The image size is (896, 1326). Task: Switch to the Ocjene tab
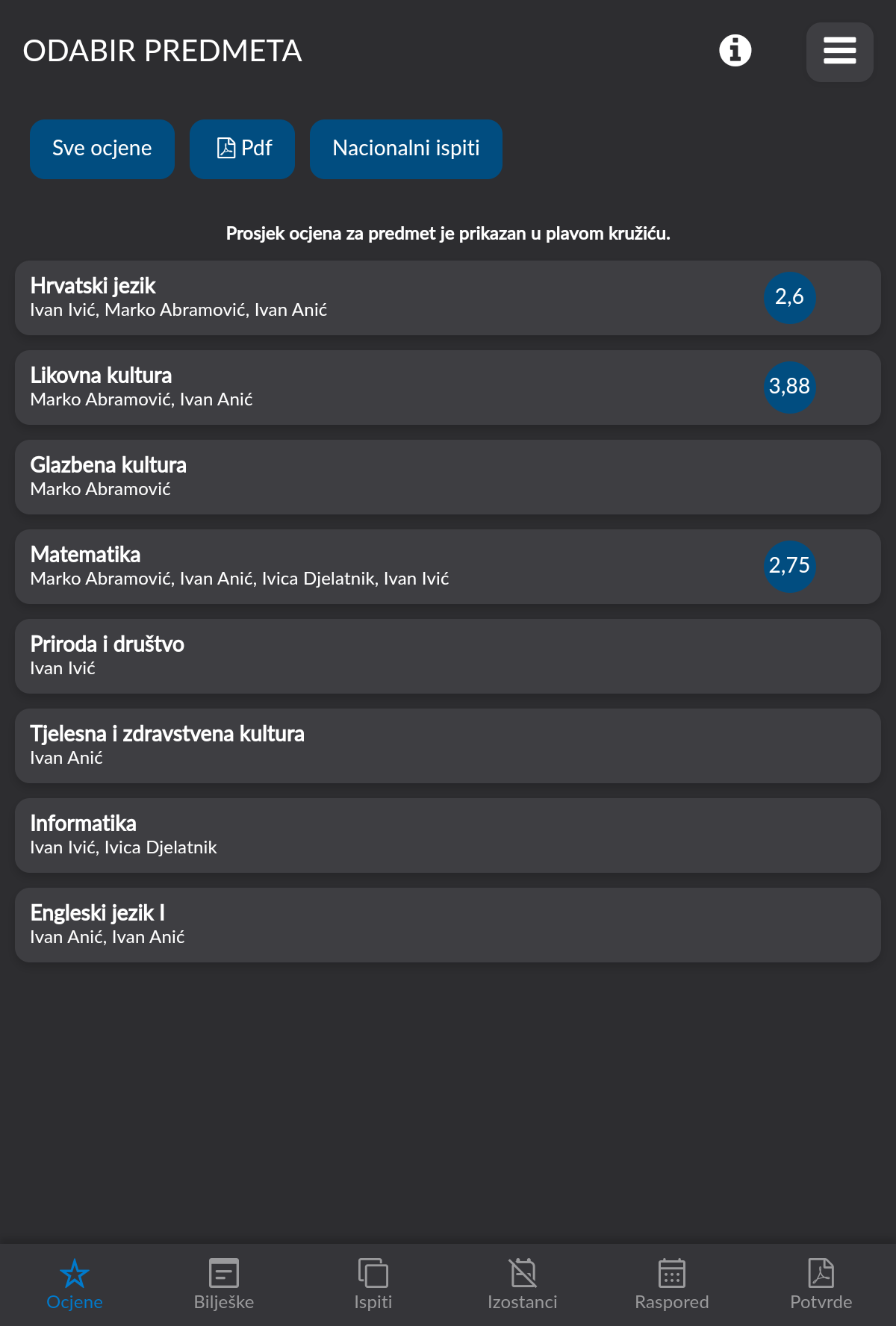click(75, 1284)
